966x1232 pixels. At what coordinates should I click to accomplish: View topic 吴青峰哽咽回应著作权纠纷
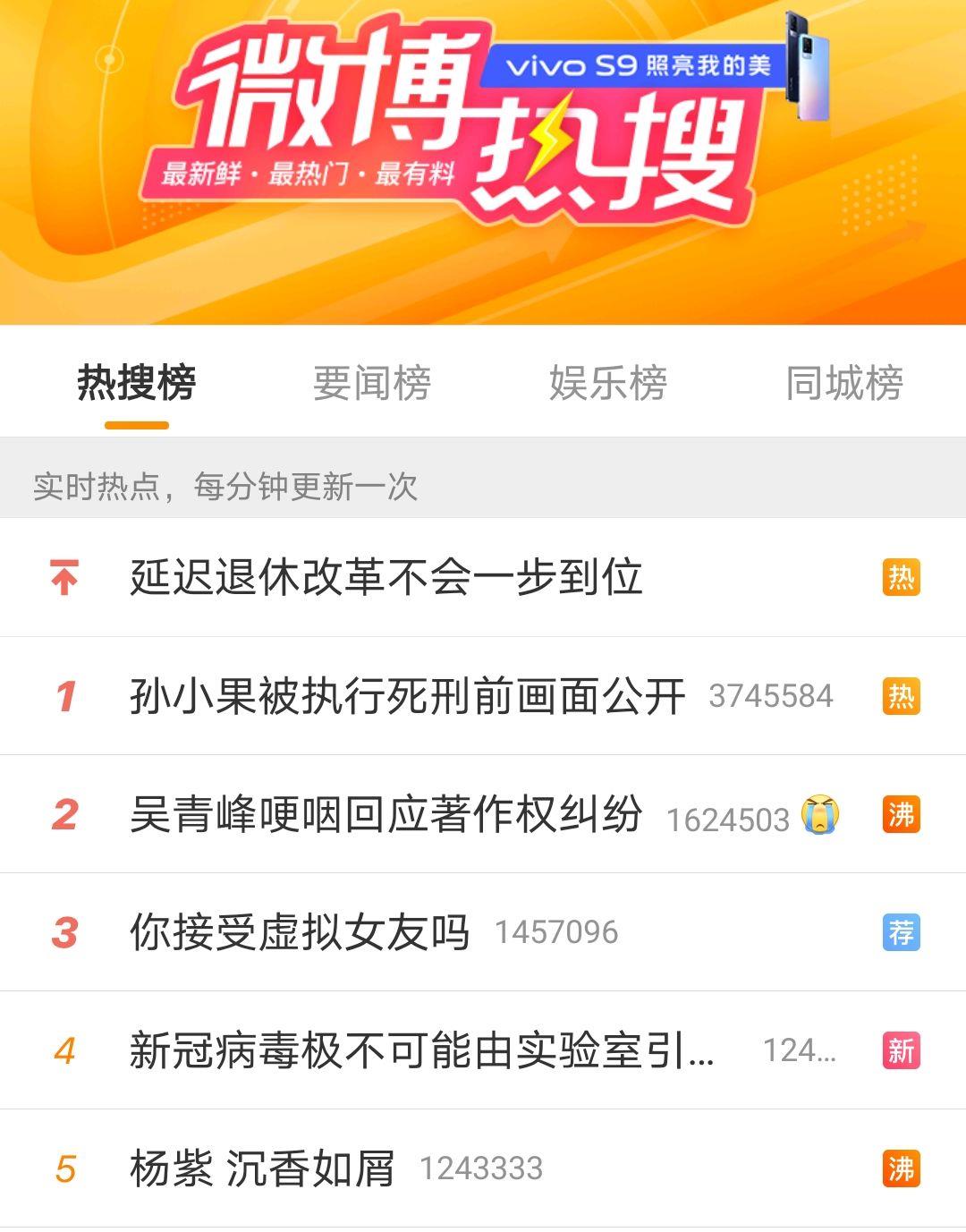tap(386, 814)
